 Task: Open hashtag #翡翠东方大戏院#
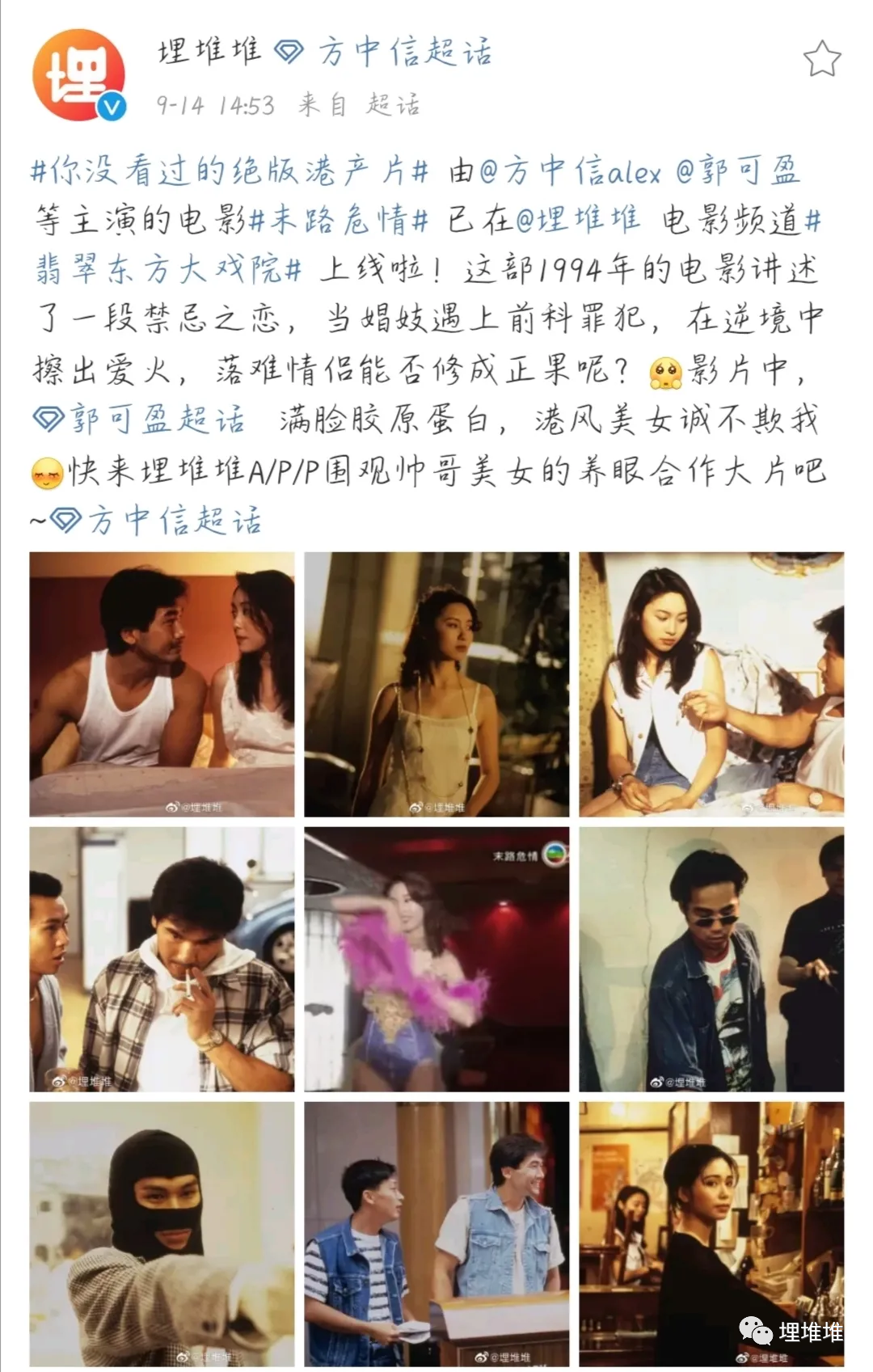[x=168, y=269]
